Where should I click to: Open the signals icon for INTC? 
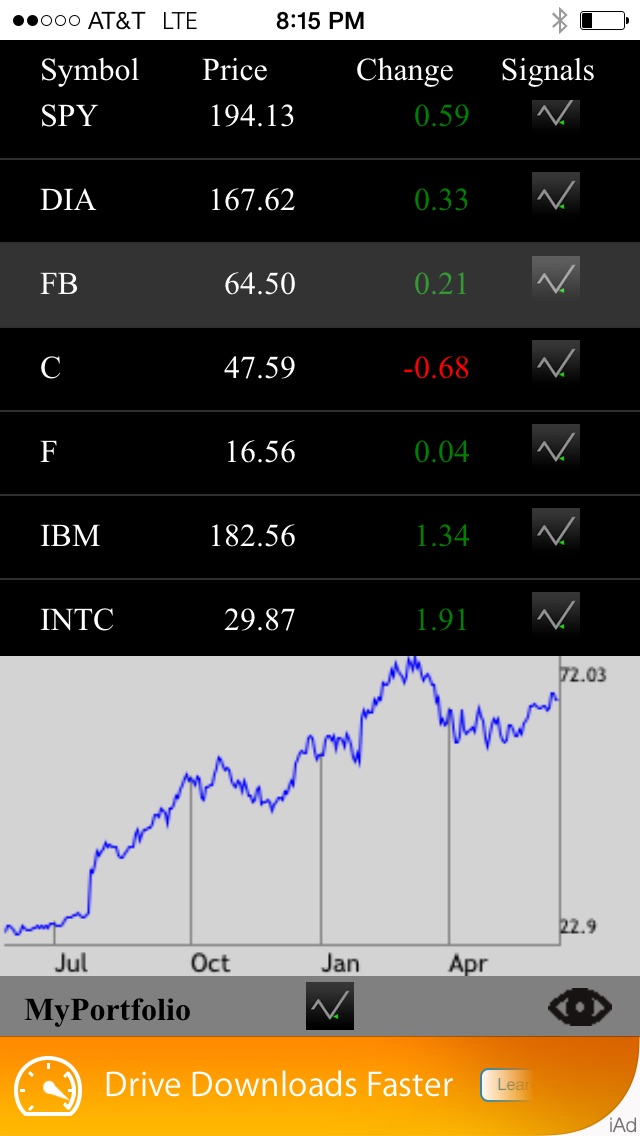point(556,616)
